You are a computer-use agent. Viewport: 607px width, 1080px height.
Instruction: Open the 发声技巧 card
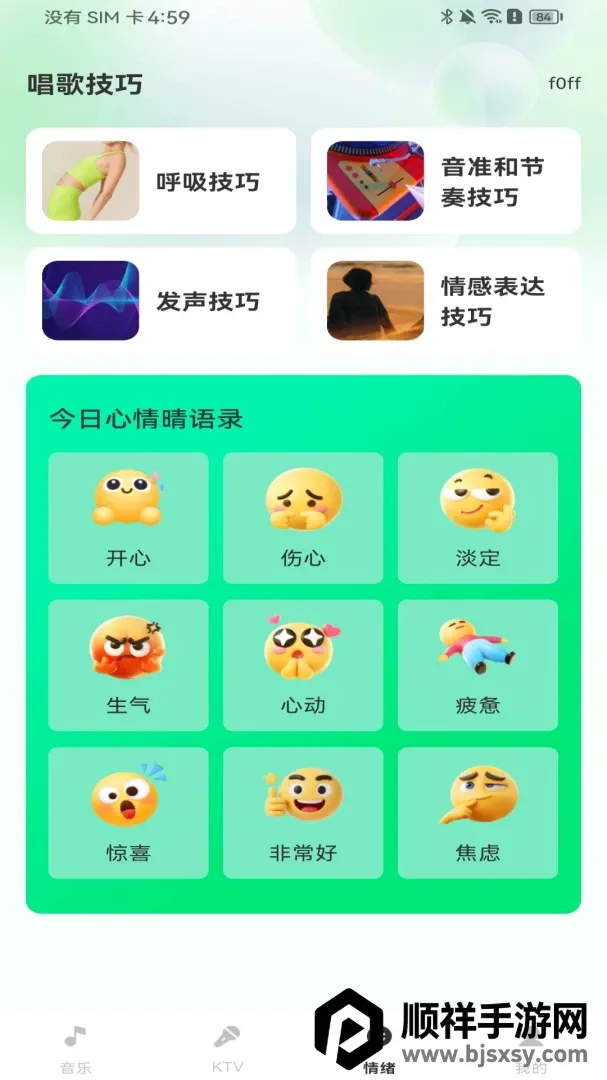click(x=161, y=300)
